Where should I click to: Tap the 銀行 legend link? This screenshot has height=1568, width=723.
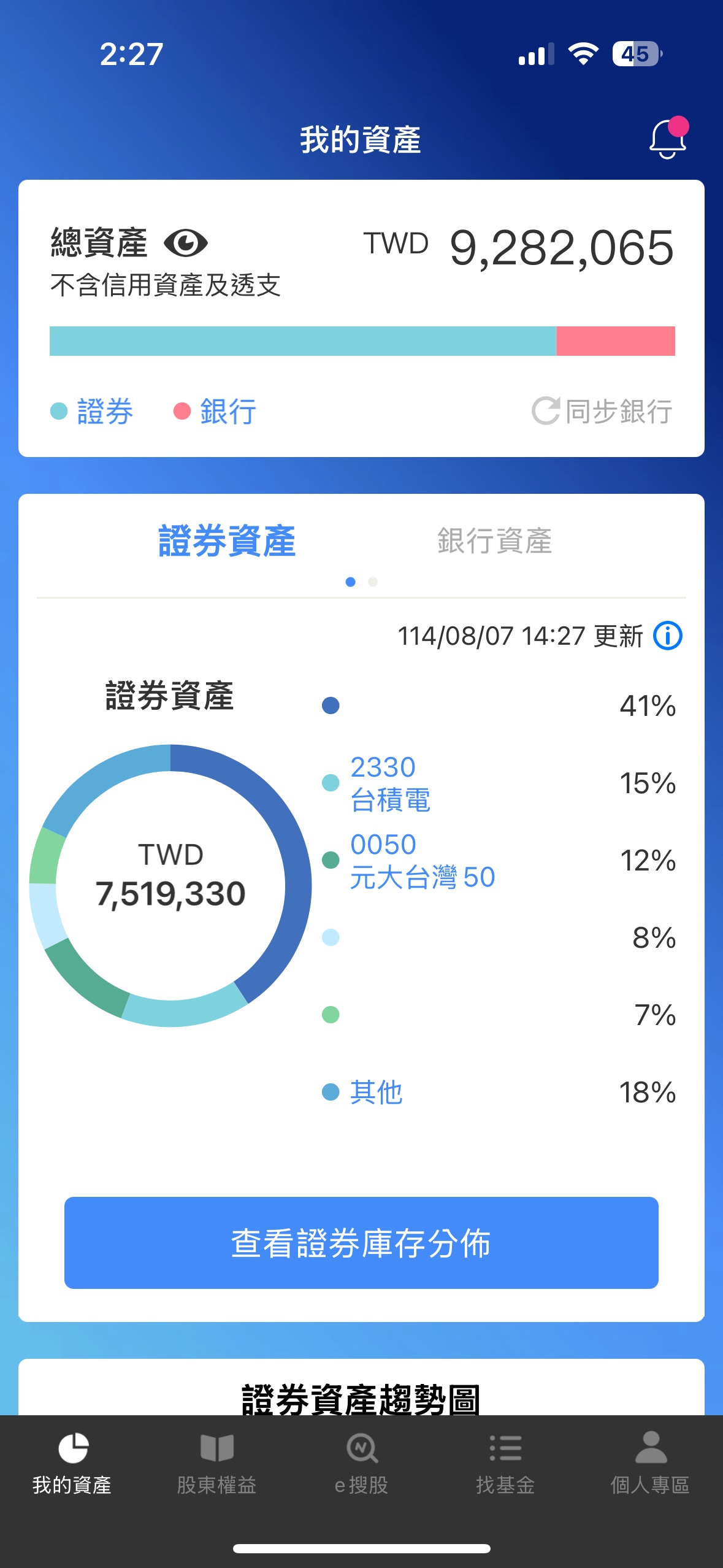point(228,411)
